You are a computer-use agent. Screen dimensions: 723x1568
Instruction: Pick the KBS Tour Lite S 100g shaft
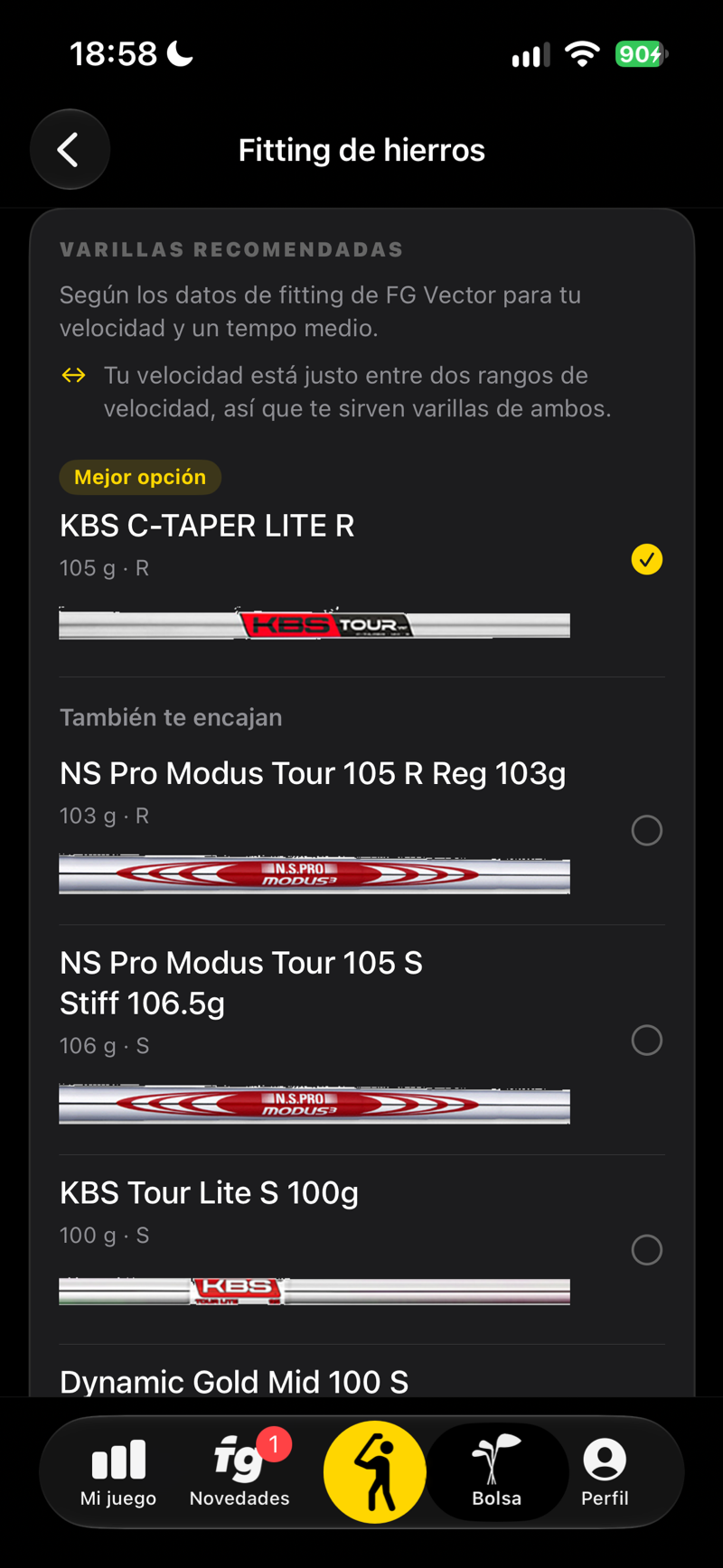(361, 1249)
